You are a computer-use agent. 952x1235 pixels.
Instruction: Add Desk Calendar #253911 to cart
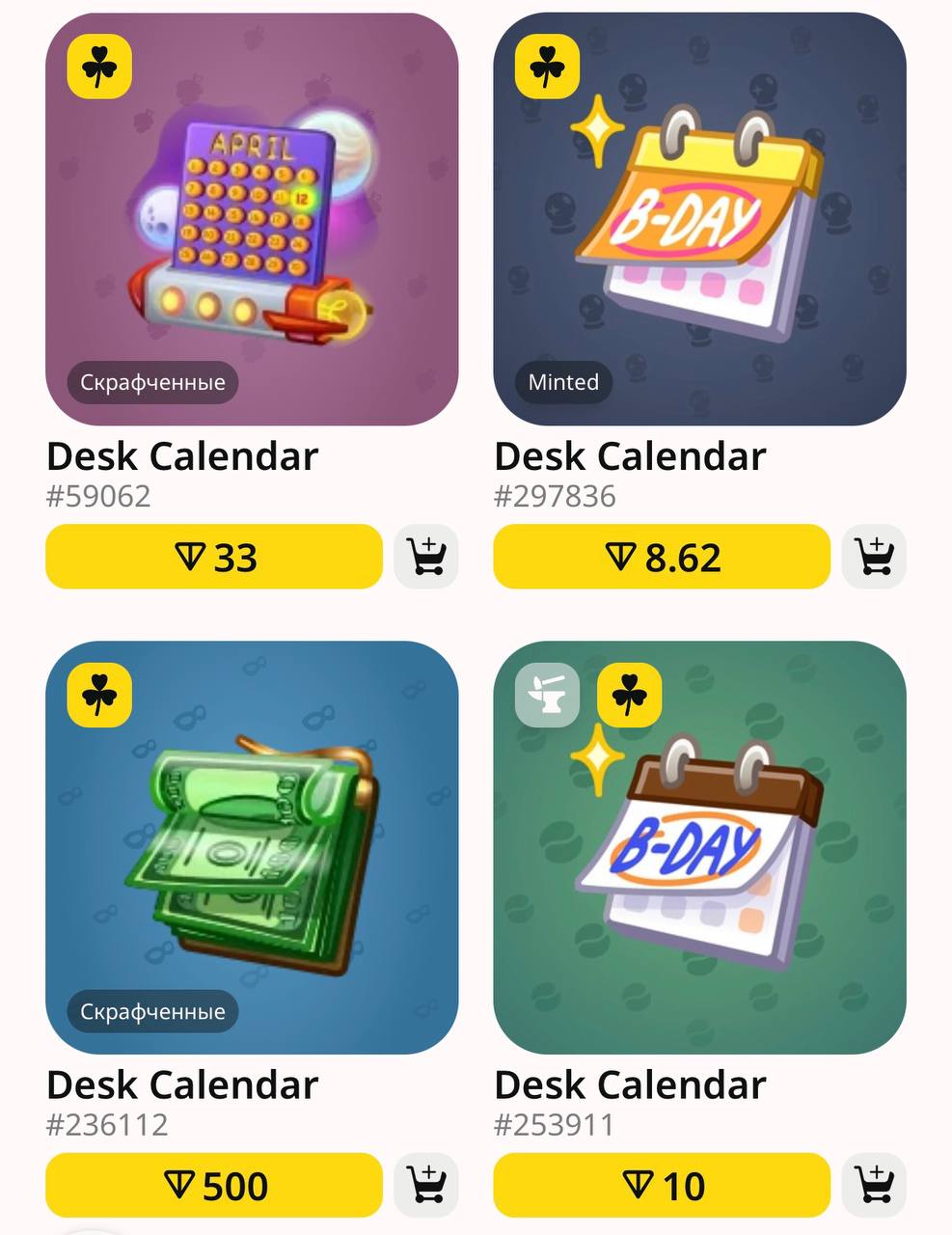coord(874,1185)
